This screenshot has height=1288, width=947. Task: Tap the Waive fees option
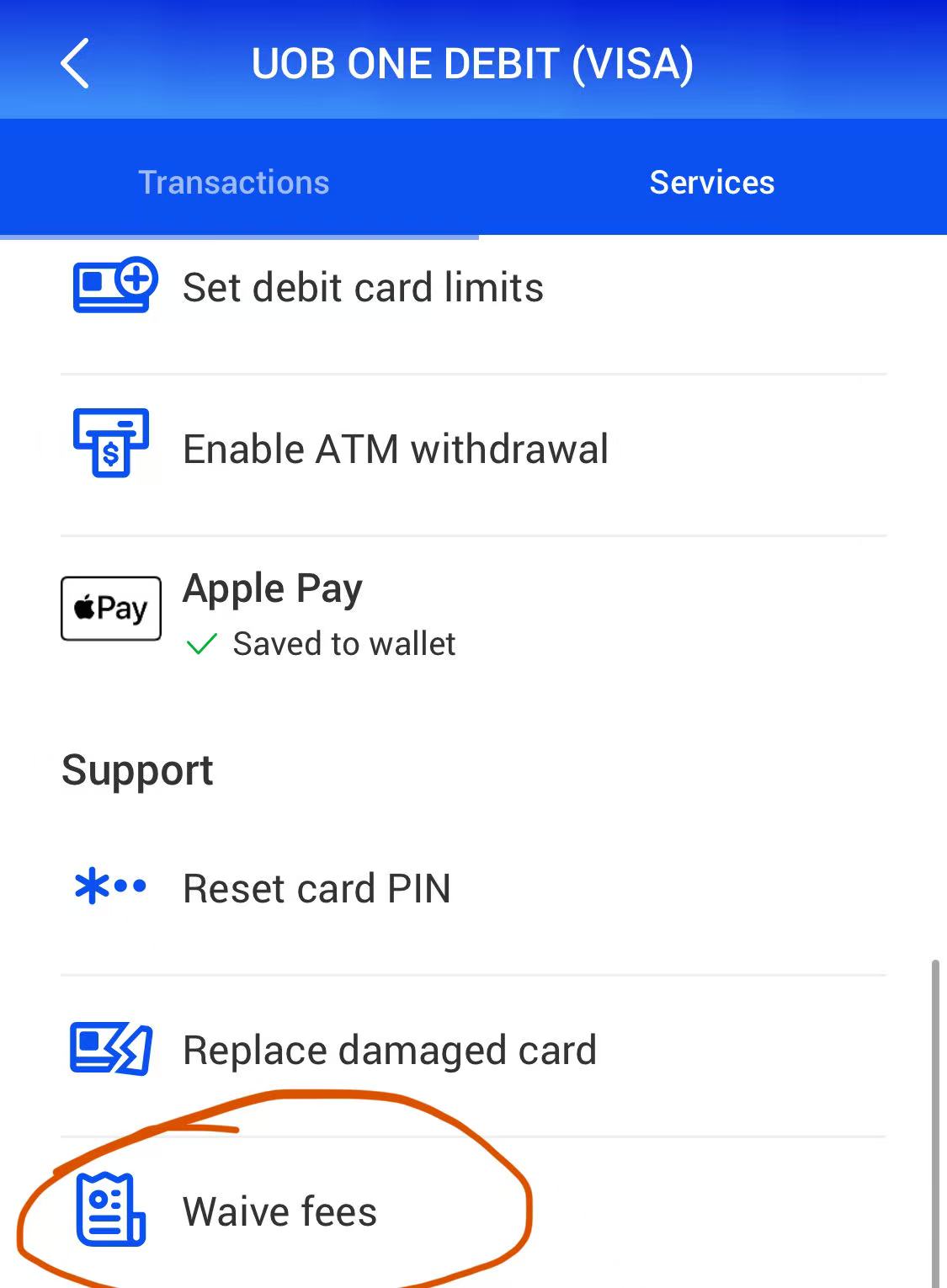(x=279, y=1212)
